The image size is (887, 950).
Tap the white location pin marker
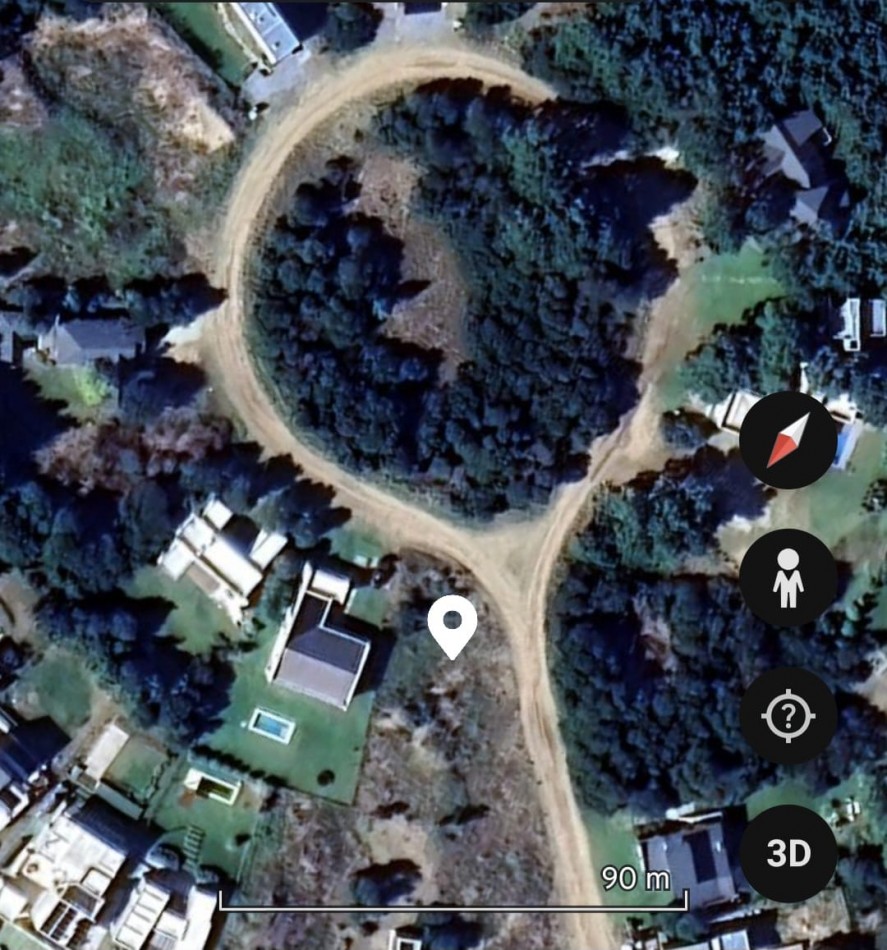tap(452, 625)
